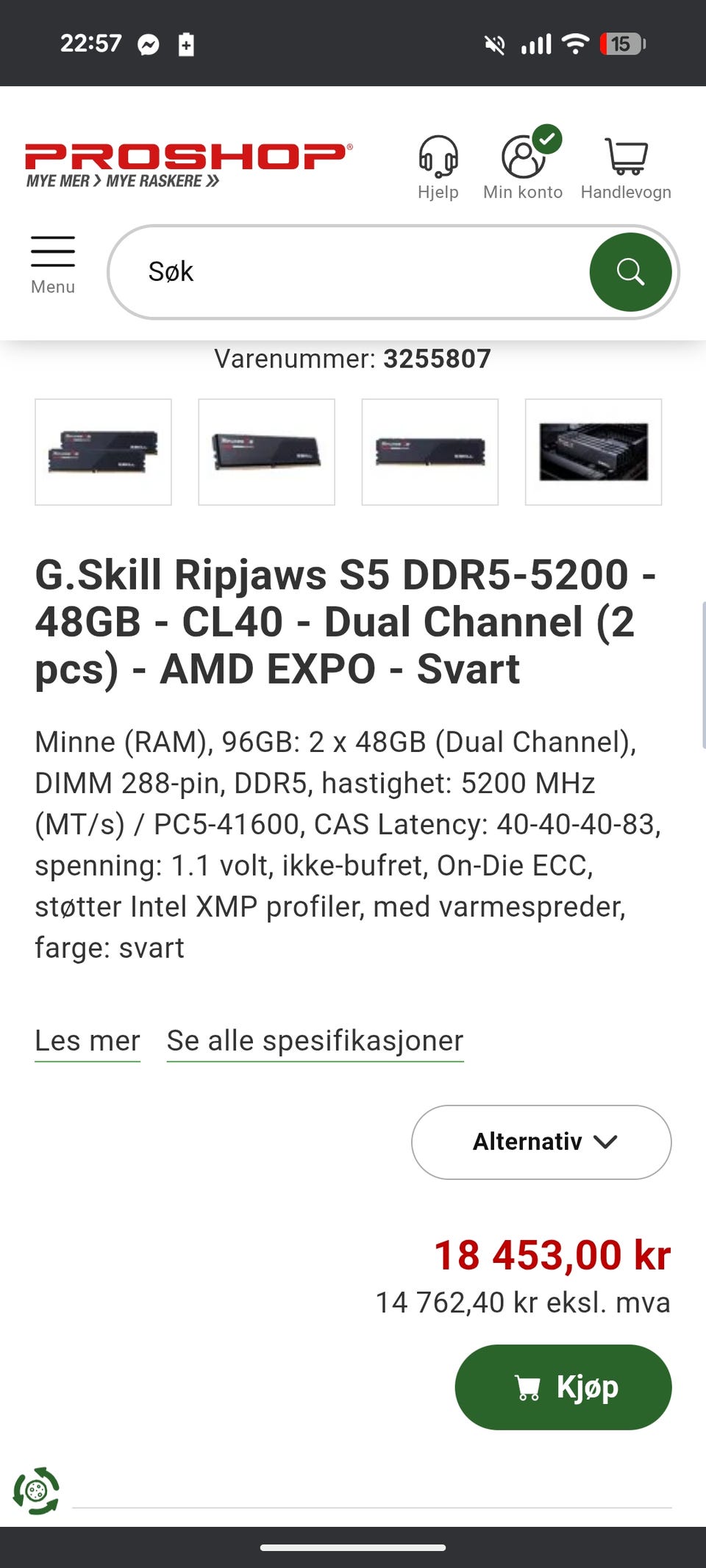Open the double-chevron next to Mye Raskere
This screenshot has width=706, height=1568.
pyautogui.click(x=213, y=179)
